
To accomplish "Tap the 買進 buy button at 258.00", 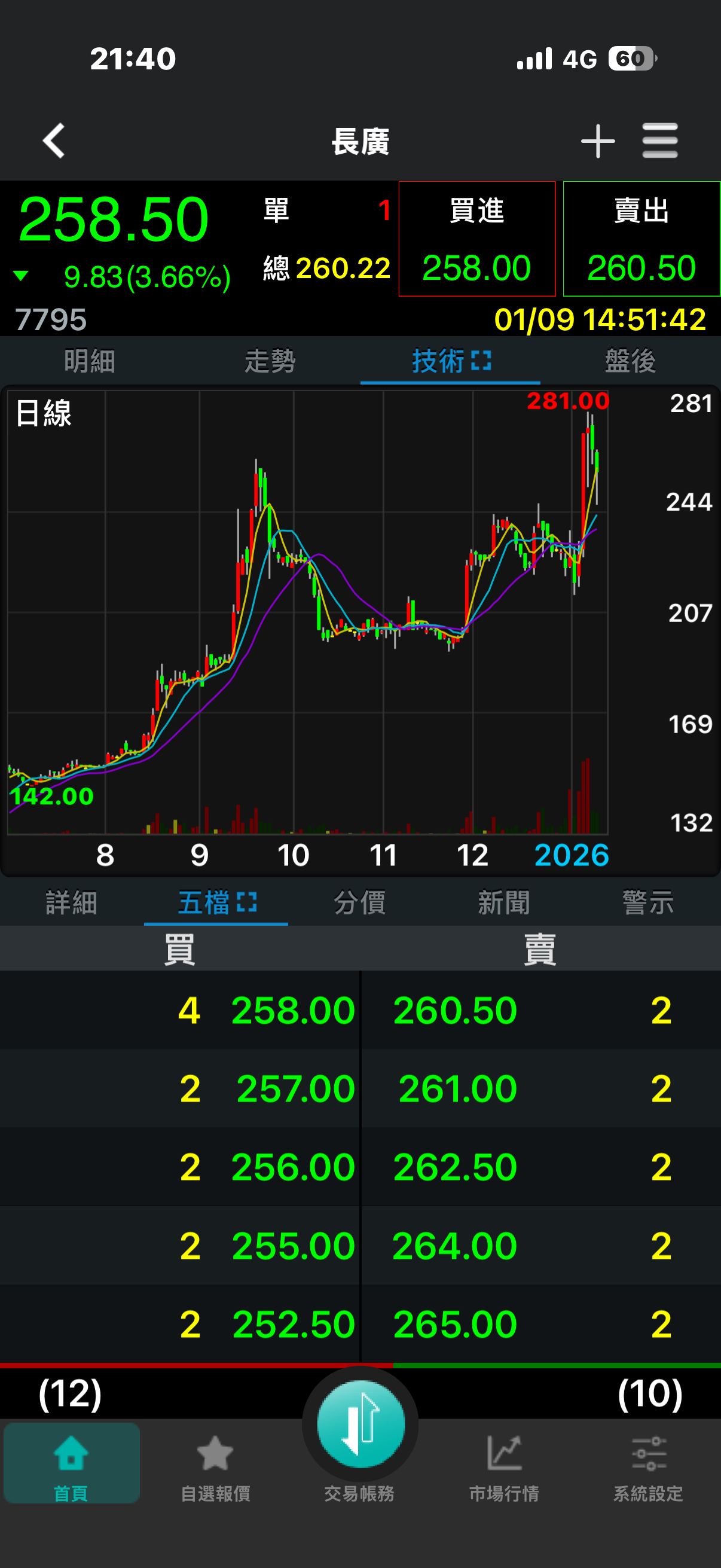I will tap(477, 239).
